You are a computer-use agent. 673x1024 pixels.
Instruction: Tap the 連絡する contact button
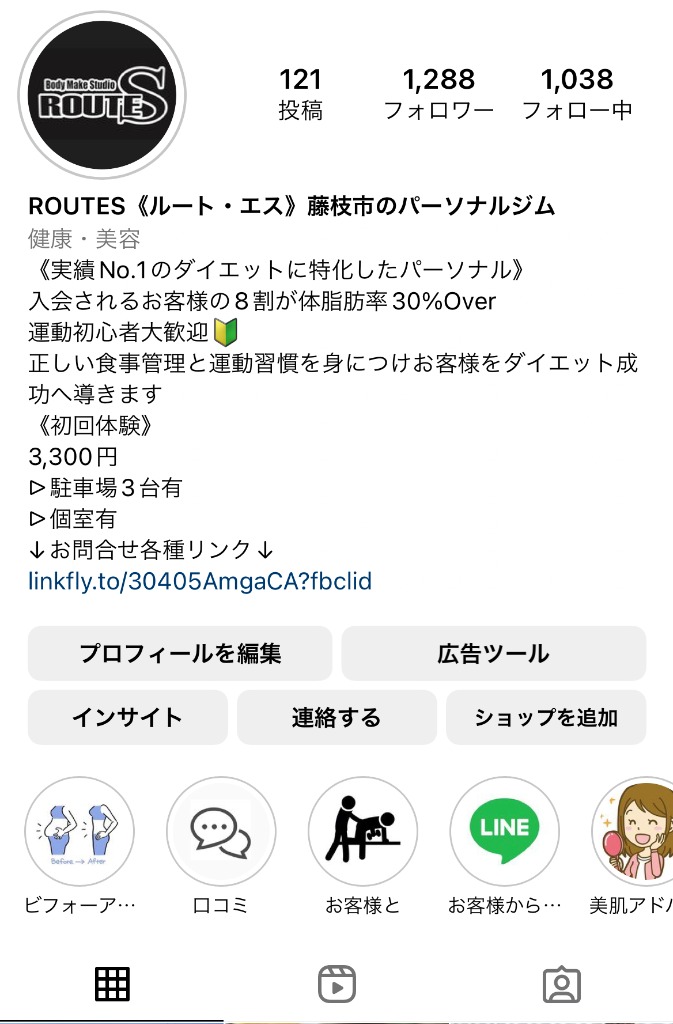tap(336, 717)
